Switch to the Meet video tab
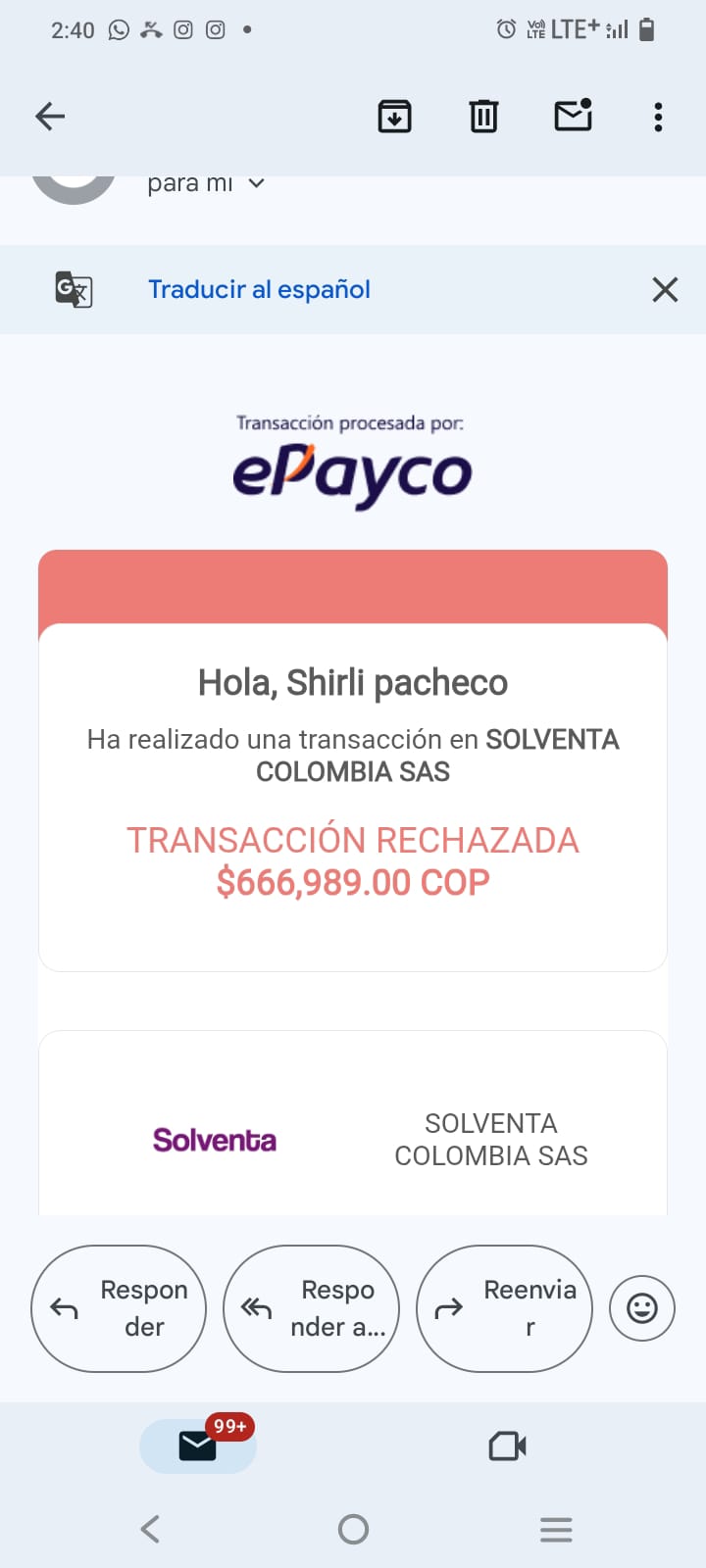The height and width of the screenshot is (1568, 706). (x=507, y=1445)
